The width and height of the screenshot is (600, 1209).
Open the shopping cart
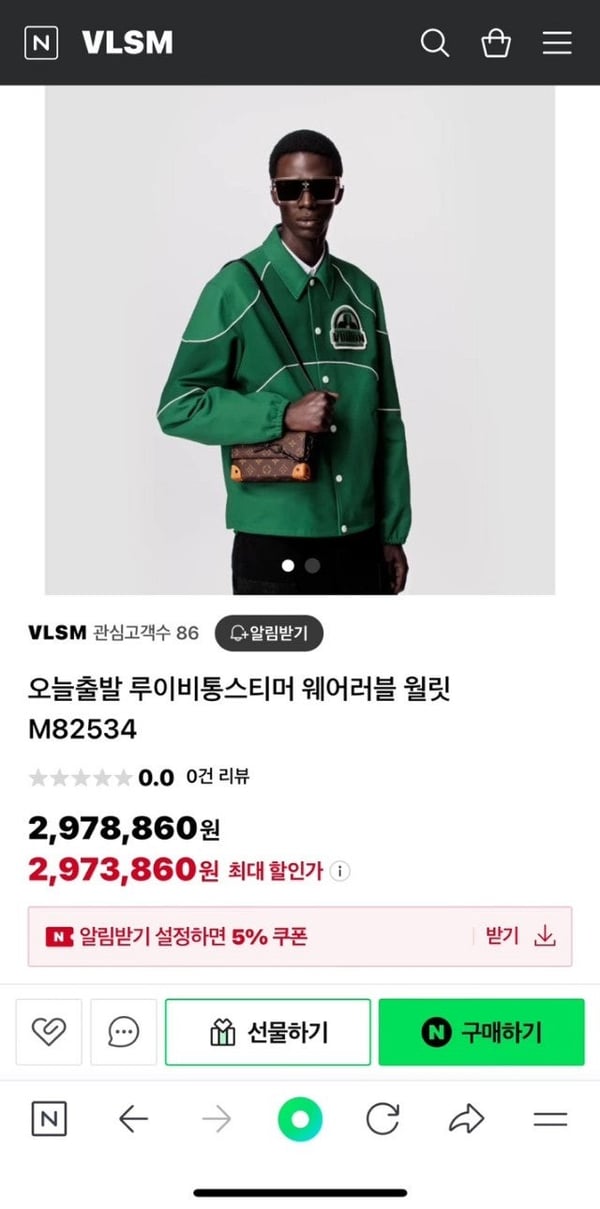coord(496,43)
